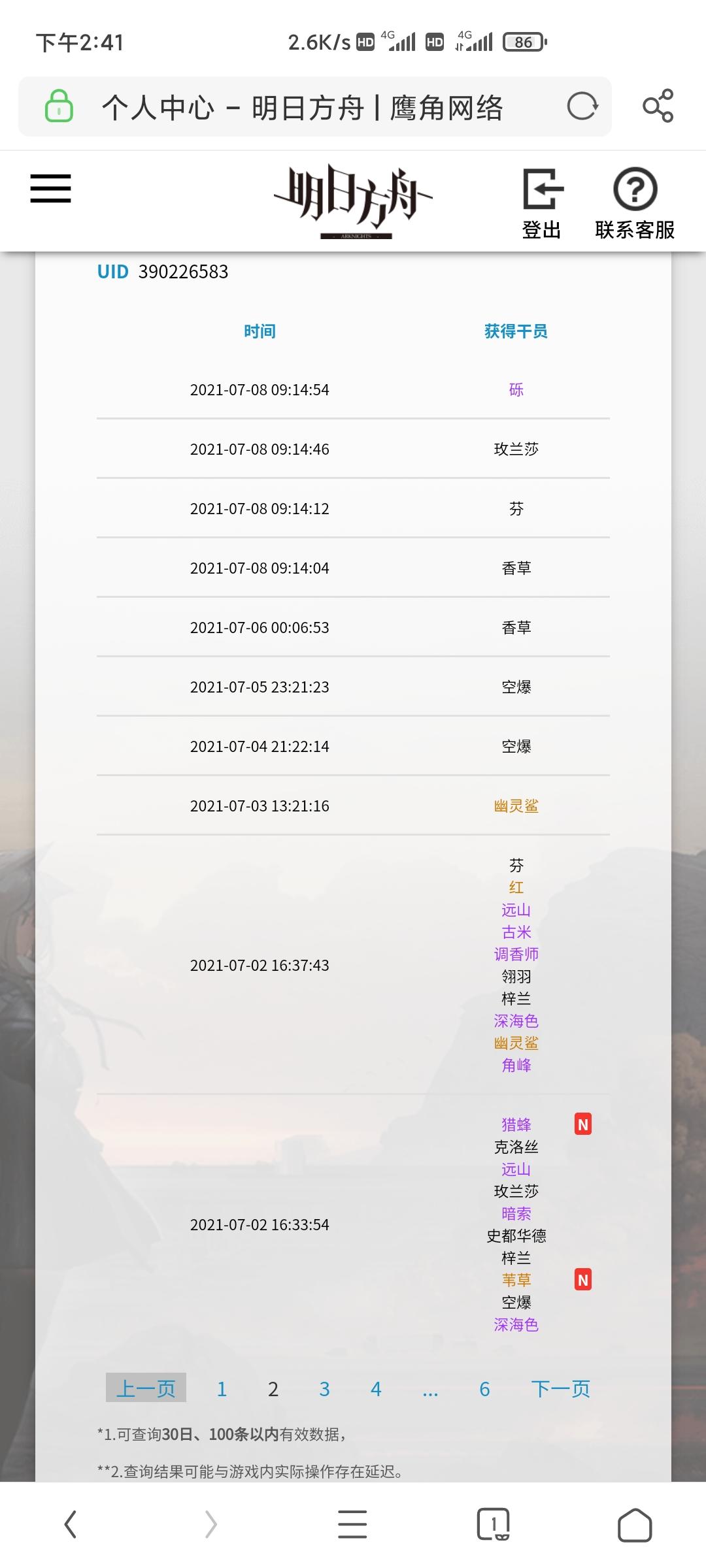Contact support via 联系客服
The width and height of the screenshot is (706, 1568).
[x=635, y=203]
